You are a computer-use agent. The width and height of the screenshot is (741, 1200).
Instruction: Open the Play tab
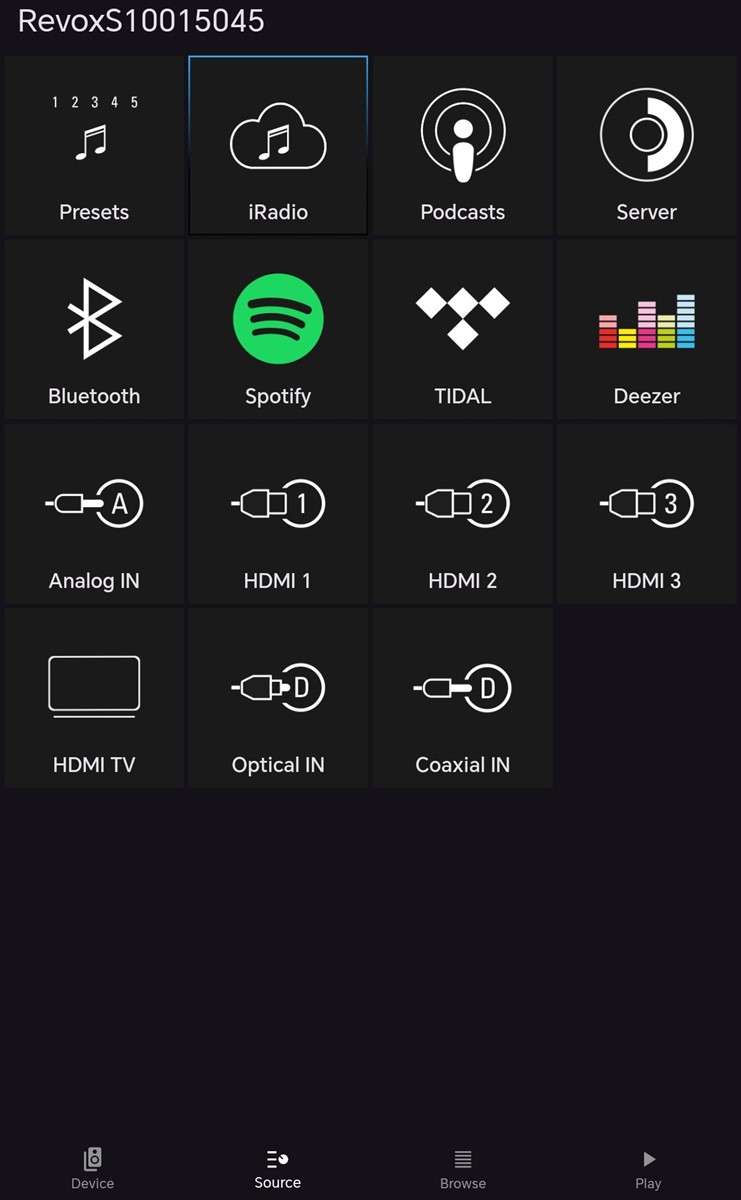648,1169
